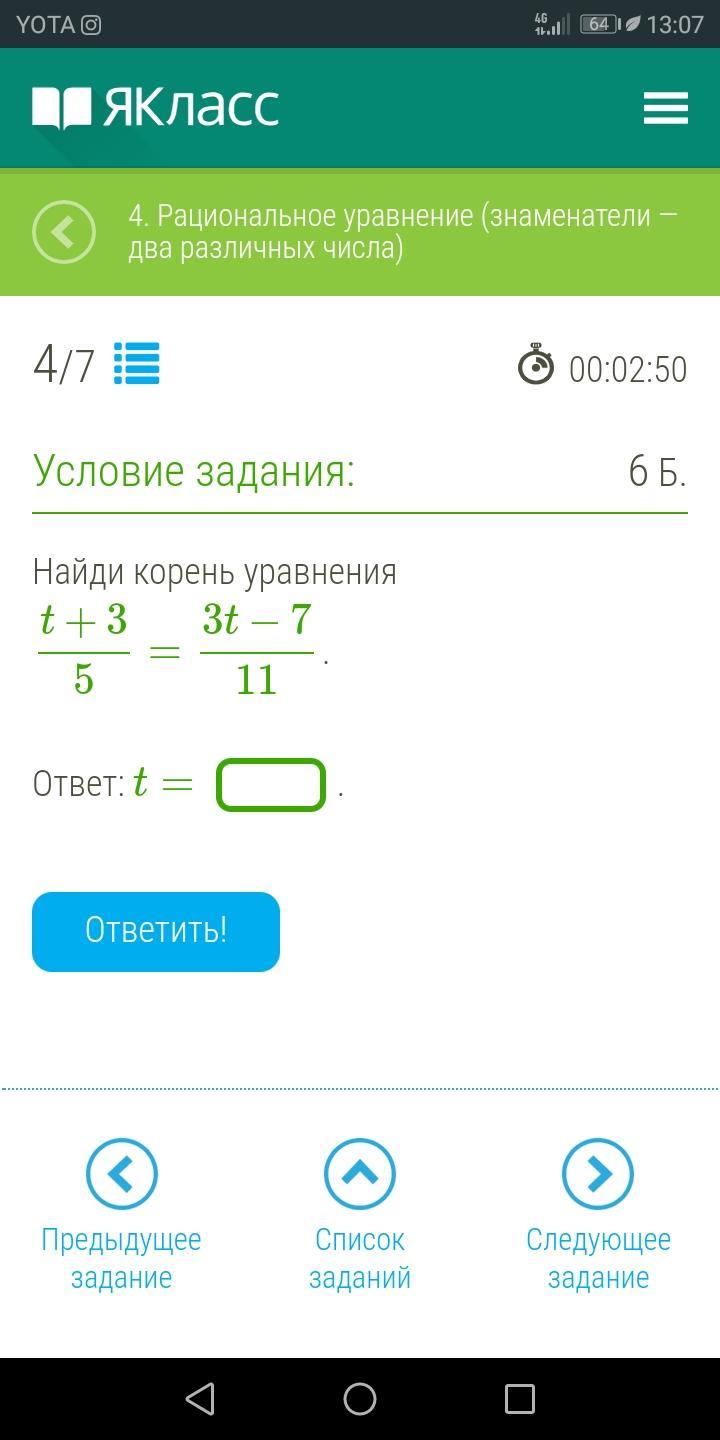Go back using the green header arrow
This screenshot has width=720, height=1440.
pyautogui.click(x=64, y=232)
